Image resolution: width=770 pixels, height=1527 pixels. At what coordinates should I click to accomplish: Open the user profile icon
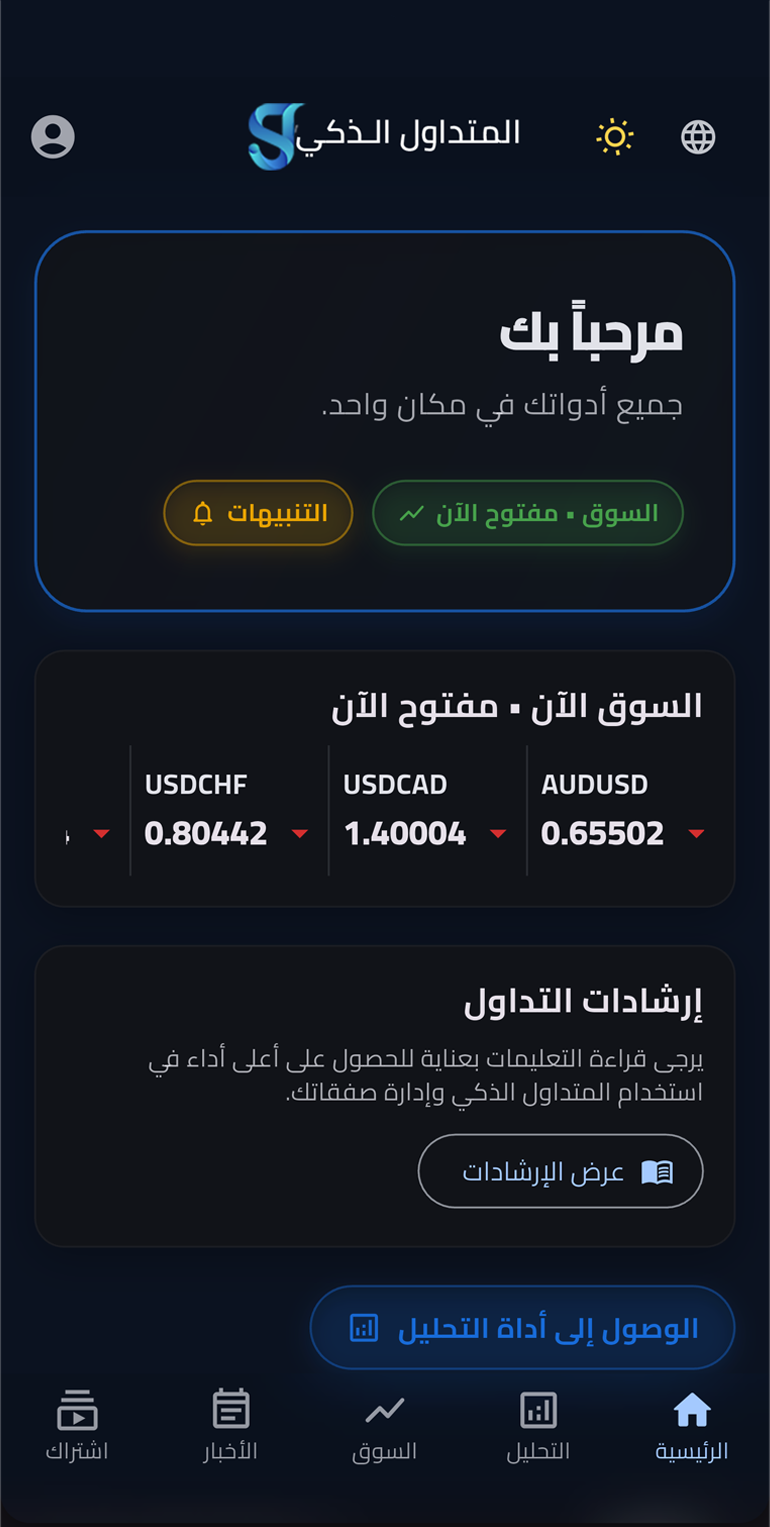(x=53, y=136)
